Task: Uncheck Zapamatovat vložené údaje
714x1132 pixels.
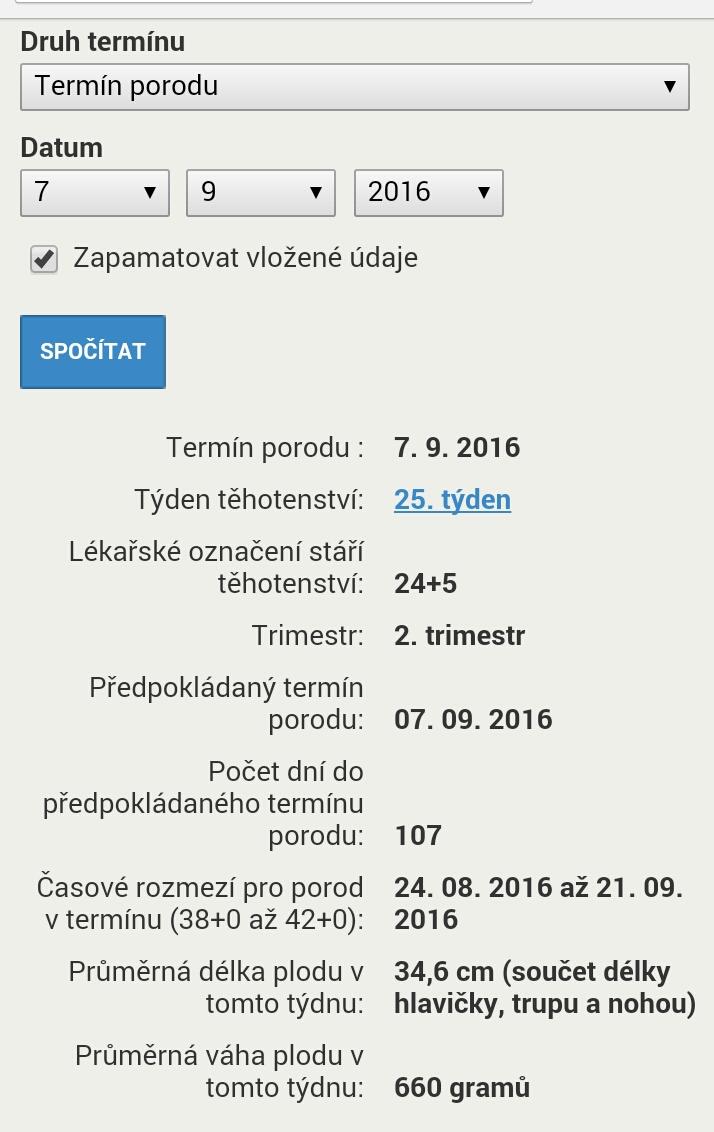Action: tap(44, 259)
